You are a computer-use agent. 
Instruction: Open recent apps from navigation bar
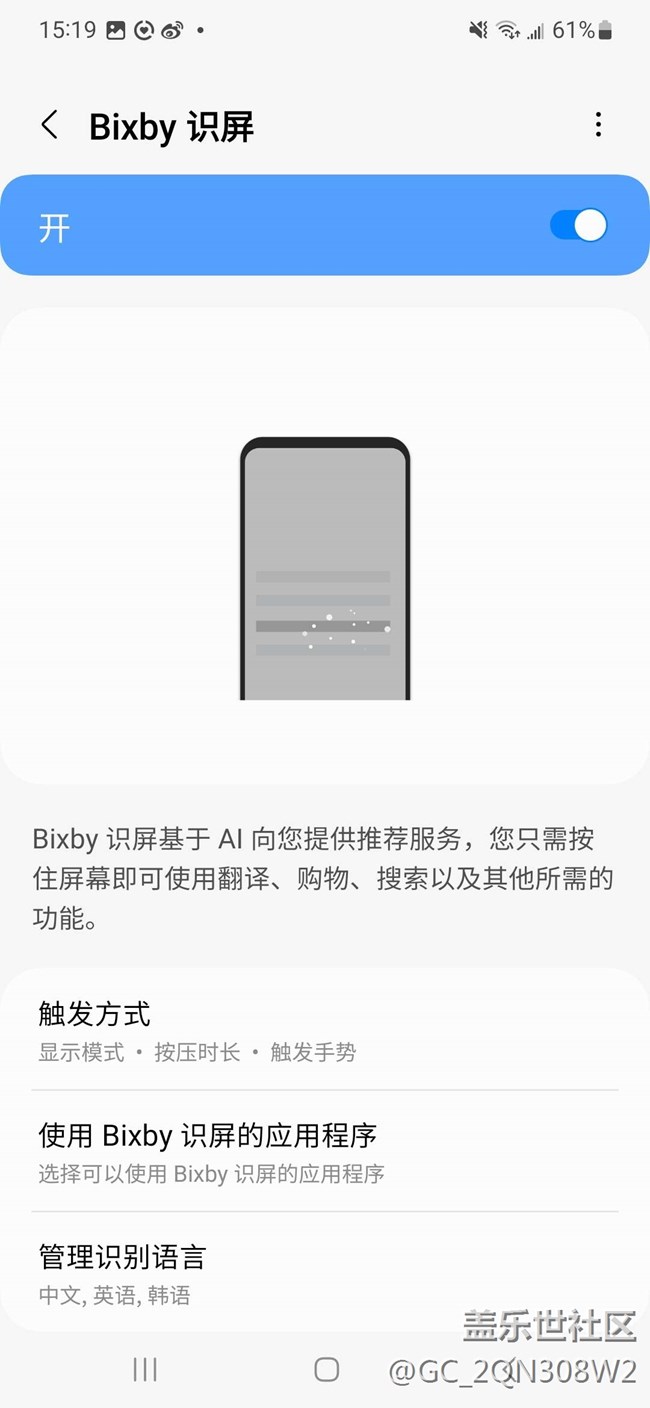tap(145, 1370)
